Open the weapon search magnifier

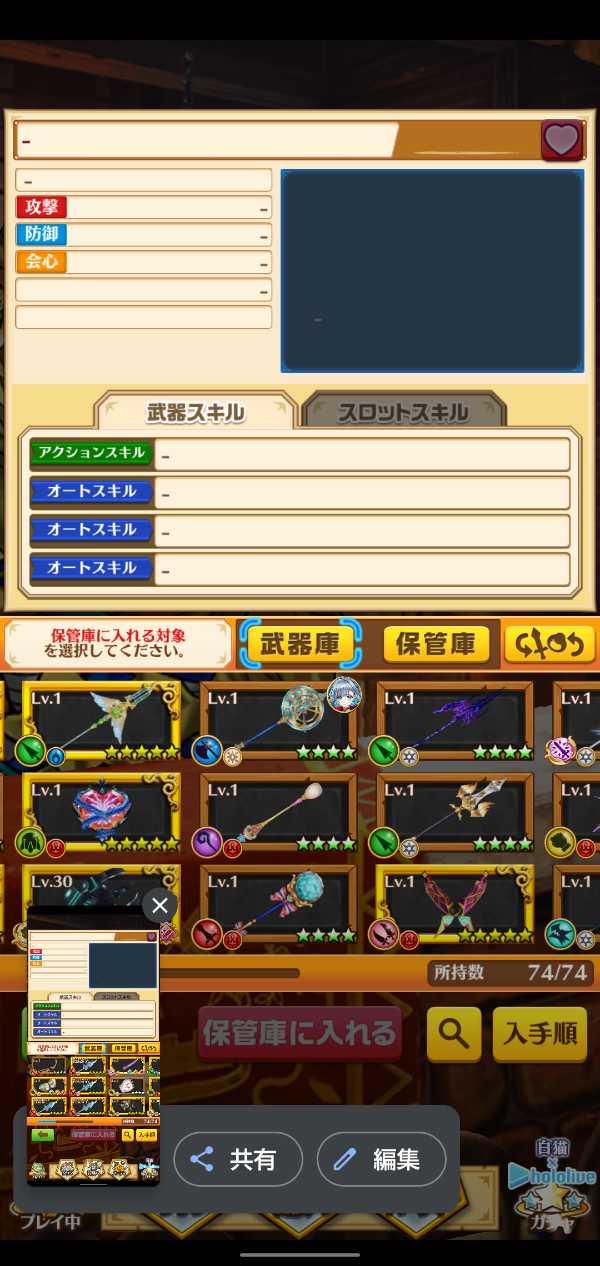click(x=453, y=1034)
